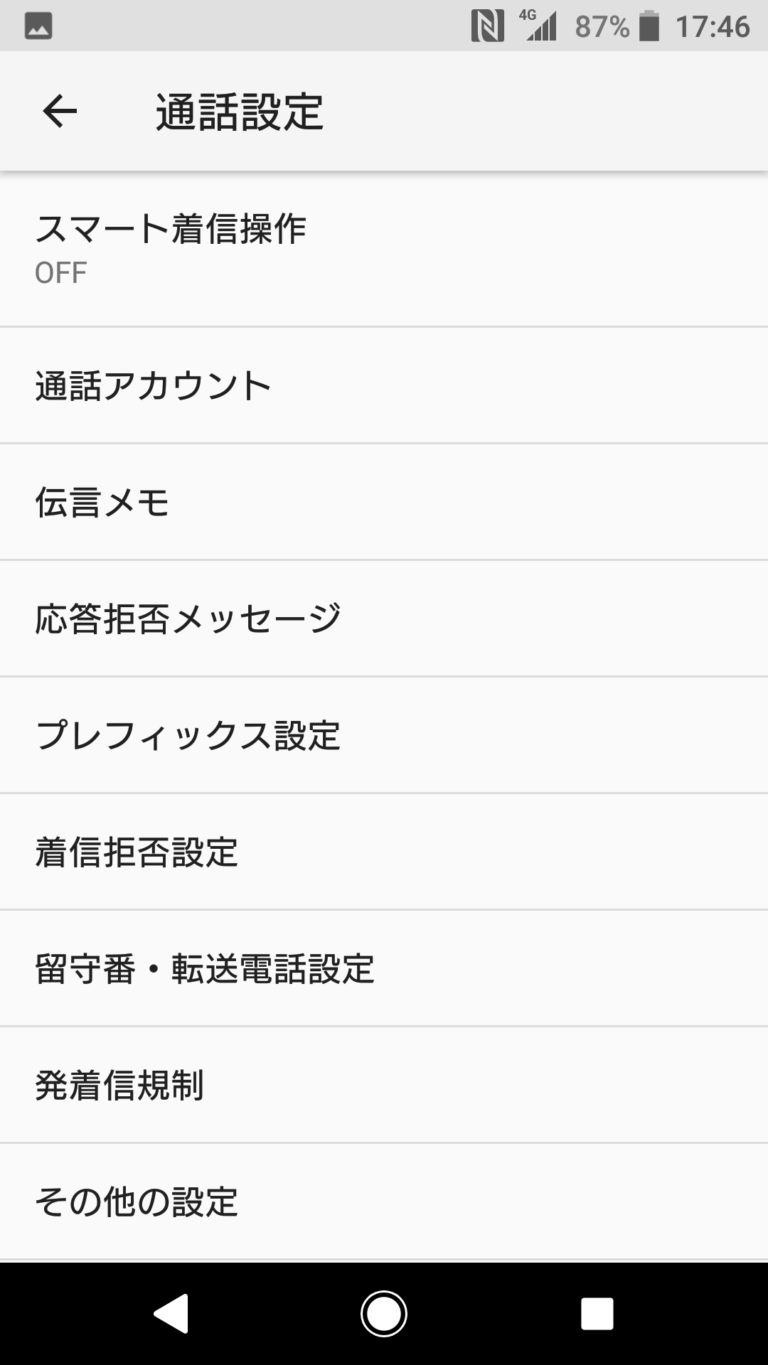Open 応答拒否メッセージ settings
Viewport: 768px width, 1365px height.
pos(384,619)
